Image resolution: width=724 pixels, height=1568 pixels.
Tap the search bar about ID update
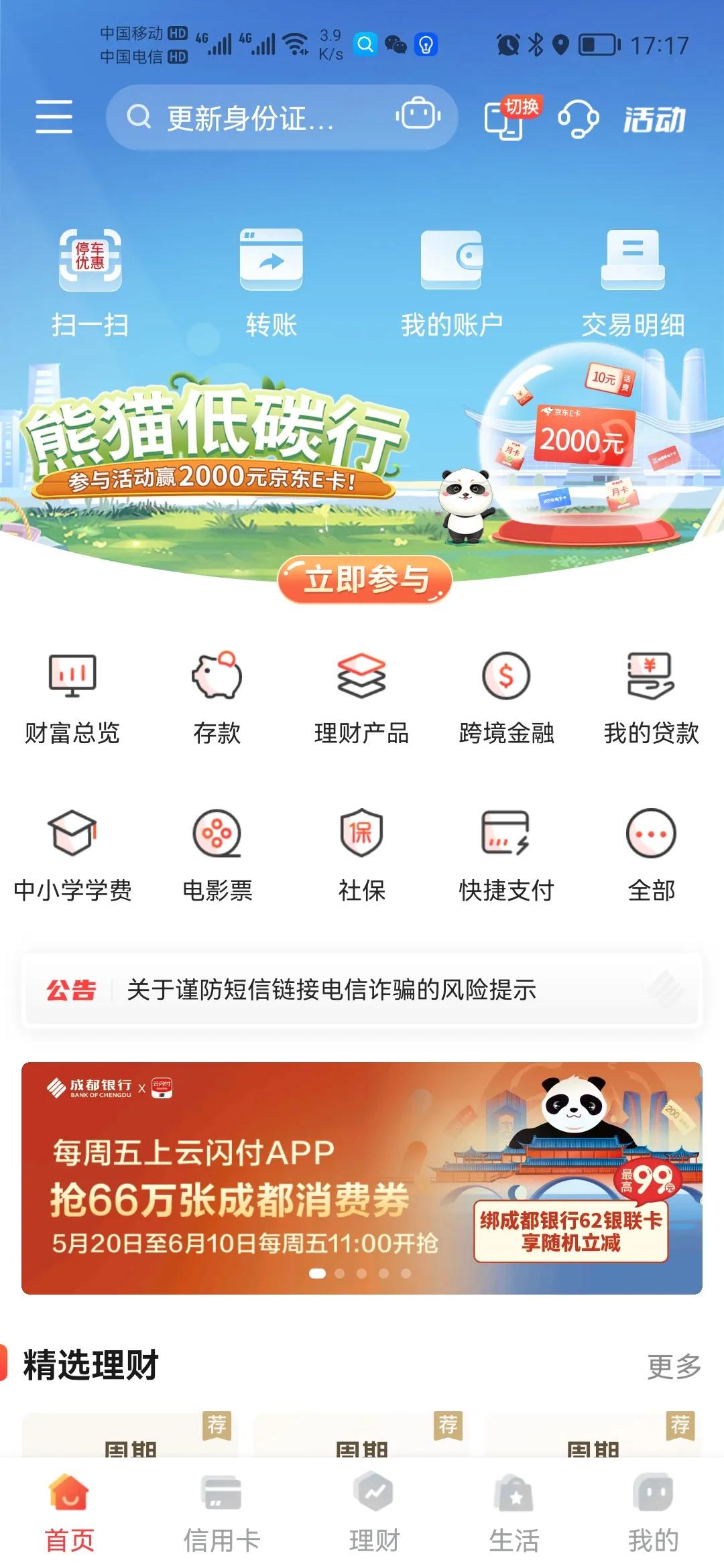point(268,117)
